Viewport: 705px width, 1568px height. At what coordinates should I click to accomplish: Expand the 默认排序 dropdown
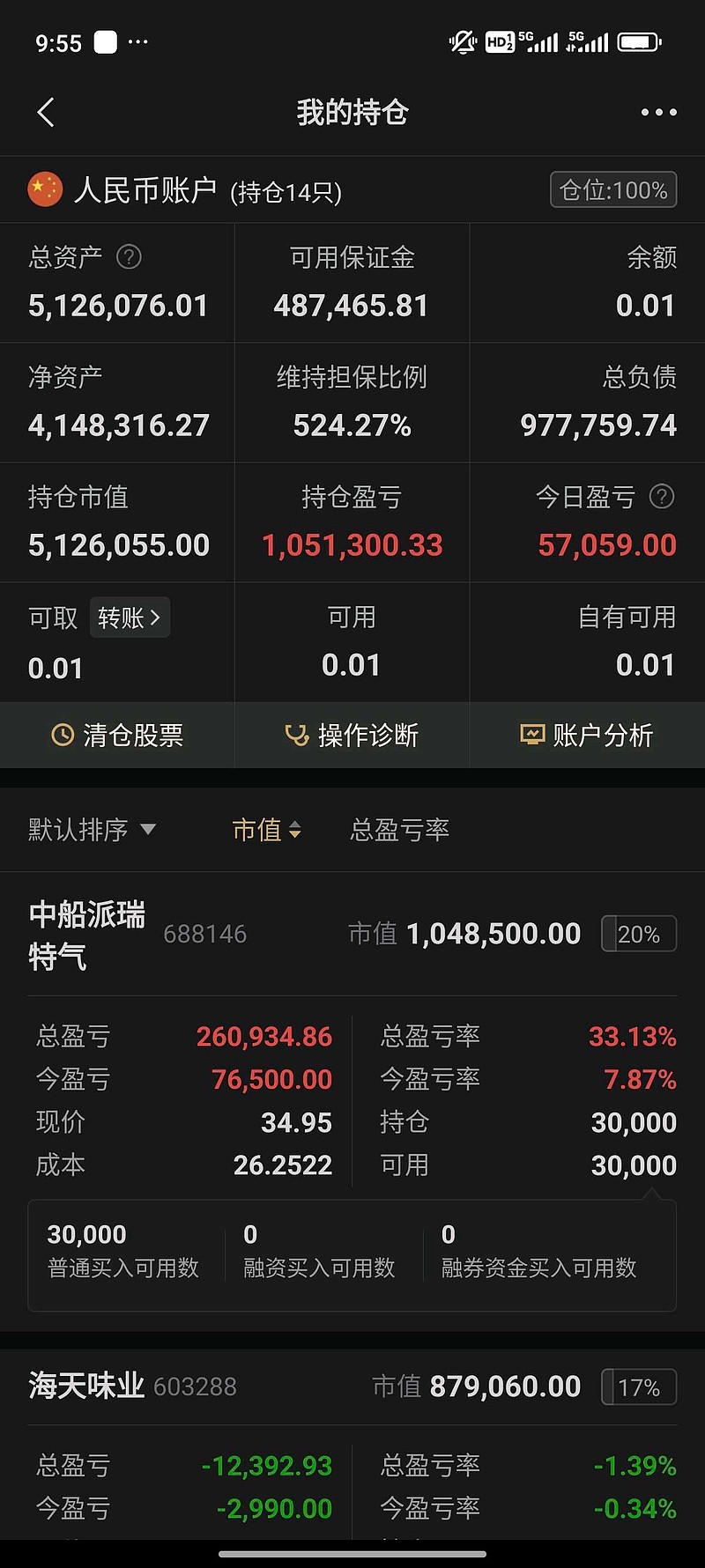pyautogui.click(x=93, y=829)
